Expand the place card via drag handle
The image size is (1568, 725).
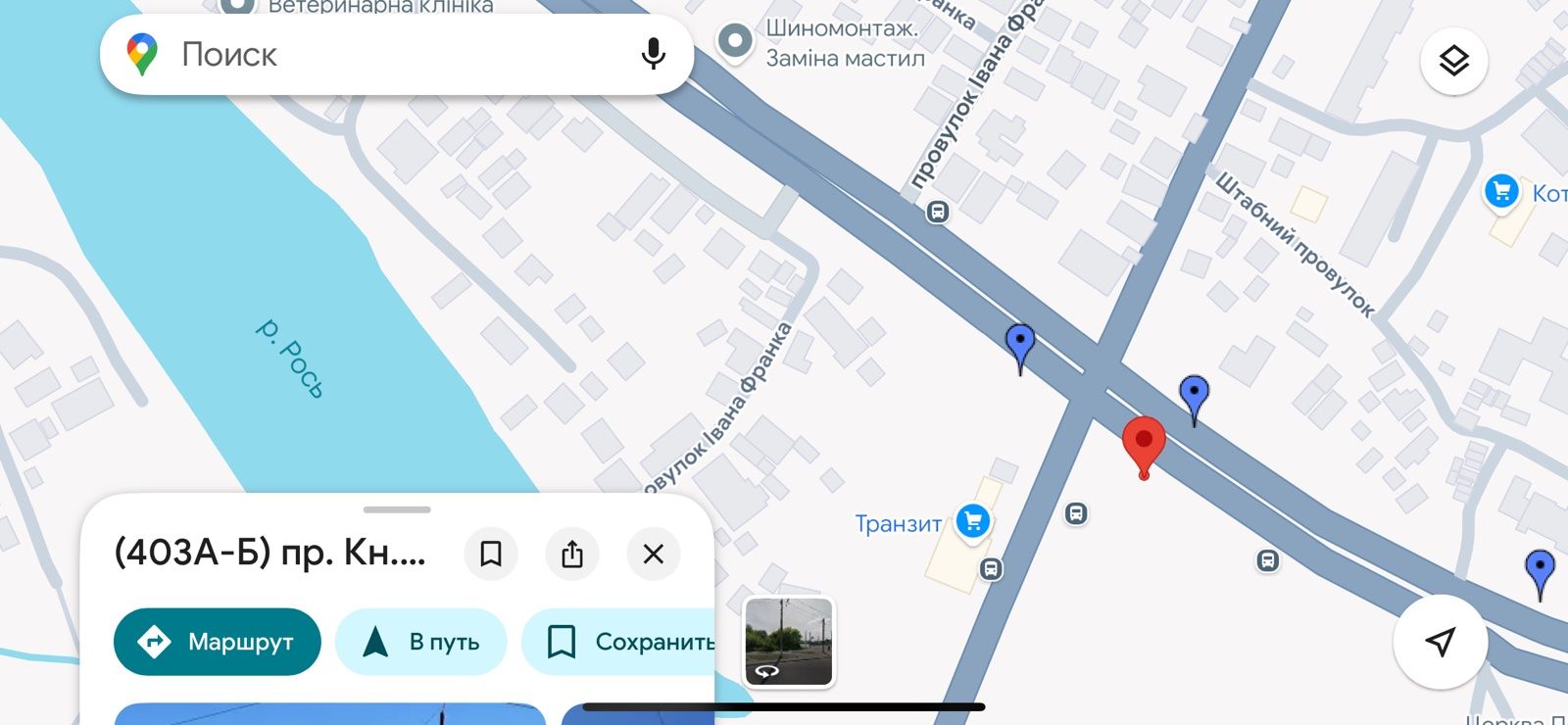coord(397,510)
